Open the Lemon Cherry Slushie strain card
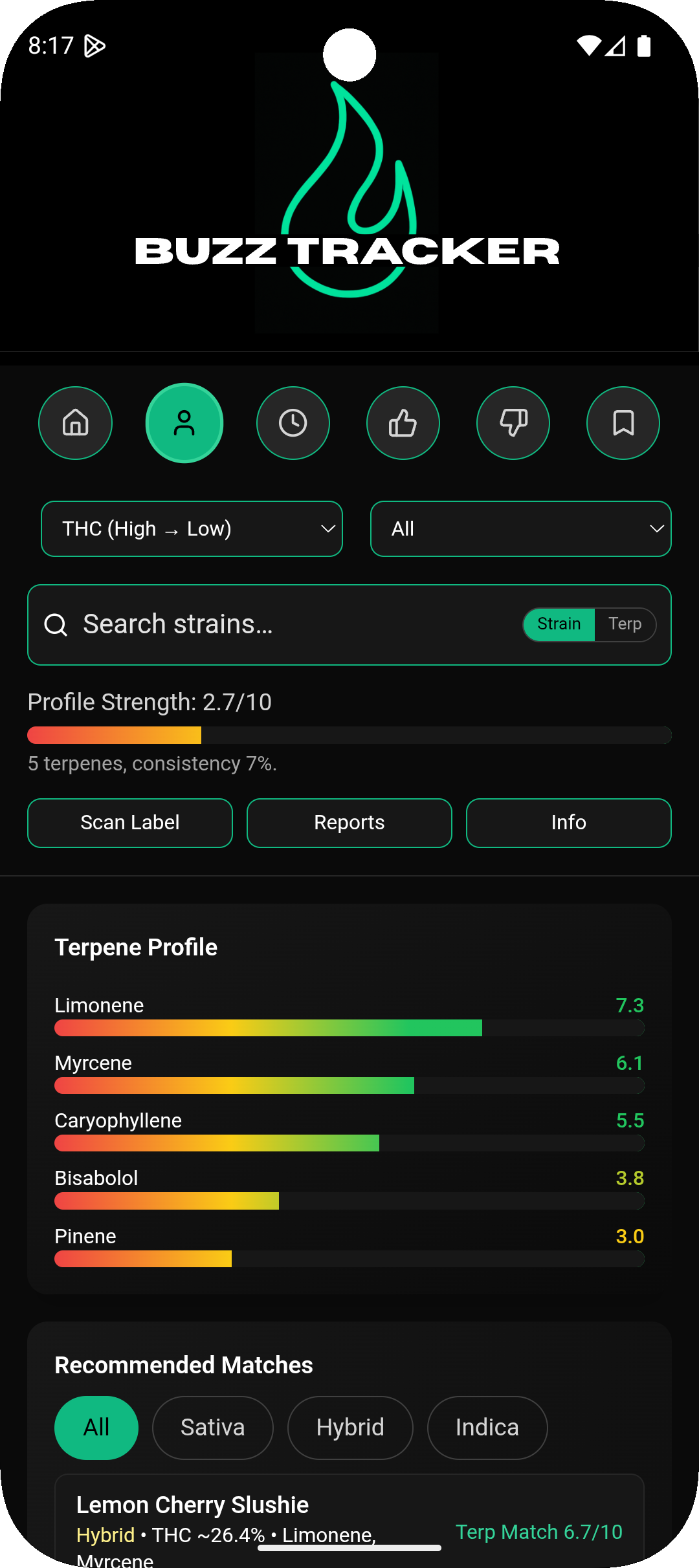 pos(349,1520)
